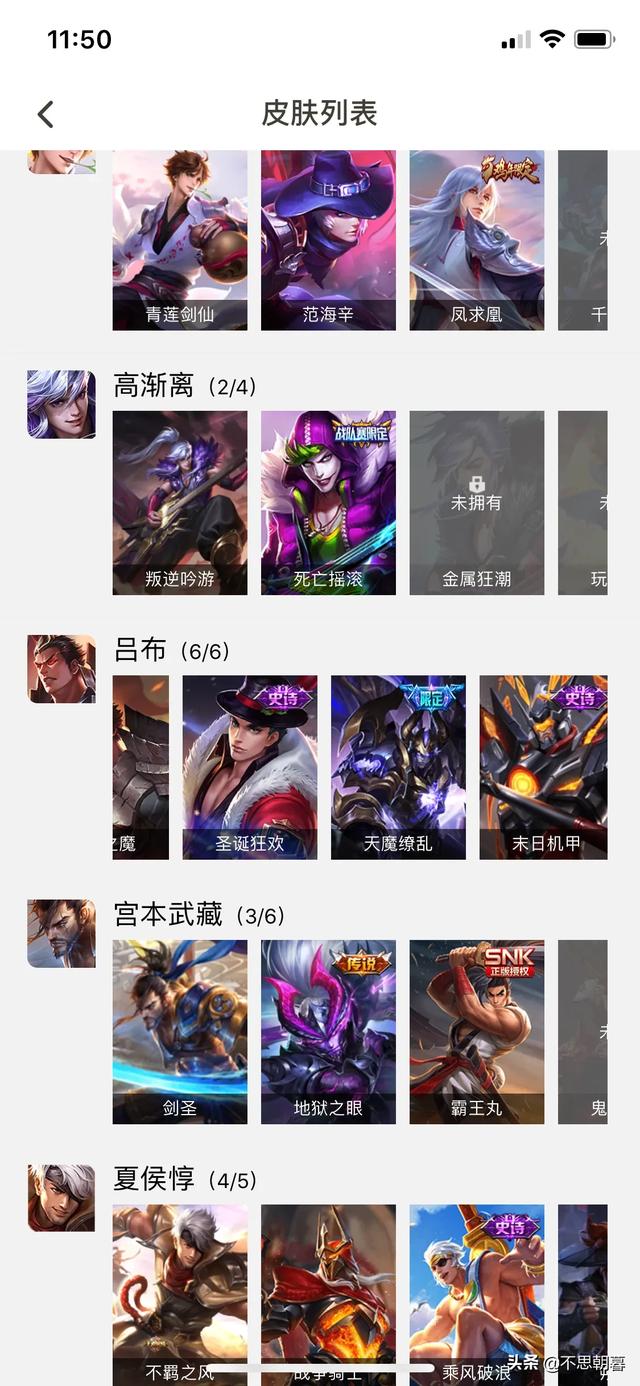640x1386 pixels.
Task: Open 夏侯惇's 不羁之风 skin
Action: 180,1290
